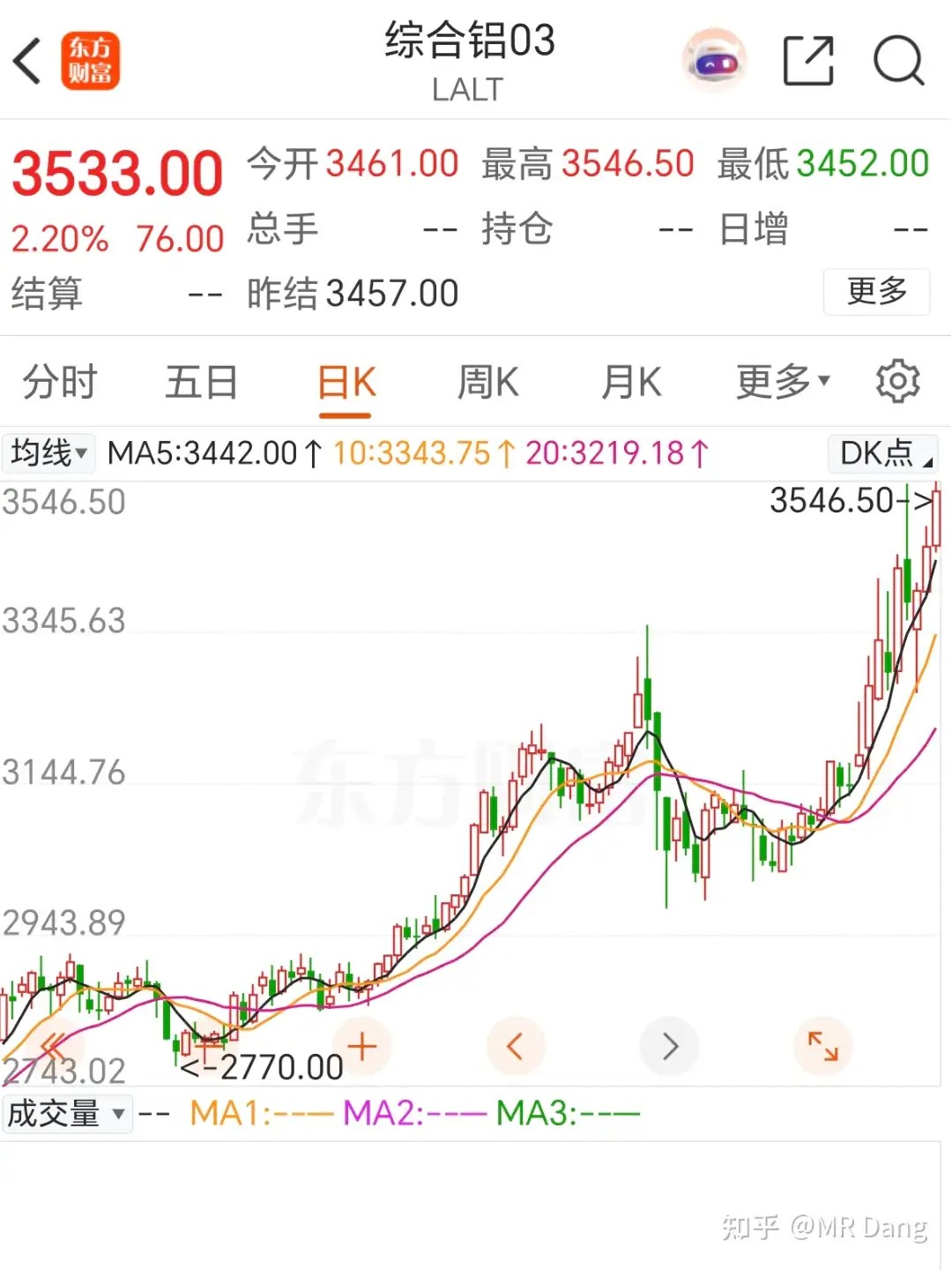
Task: Switch chart to 周K weekly view
Action: click(487, 381)
